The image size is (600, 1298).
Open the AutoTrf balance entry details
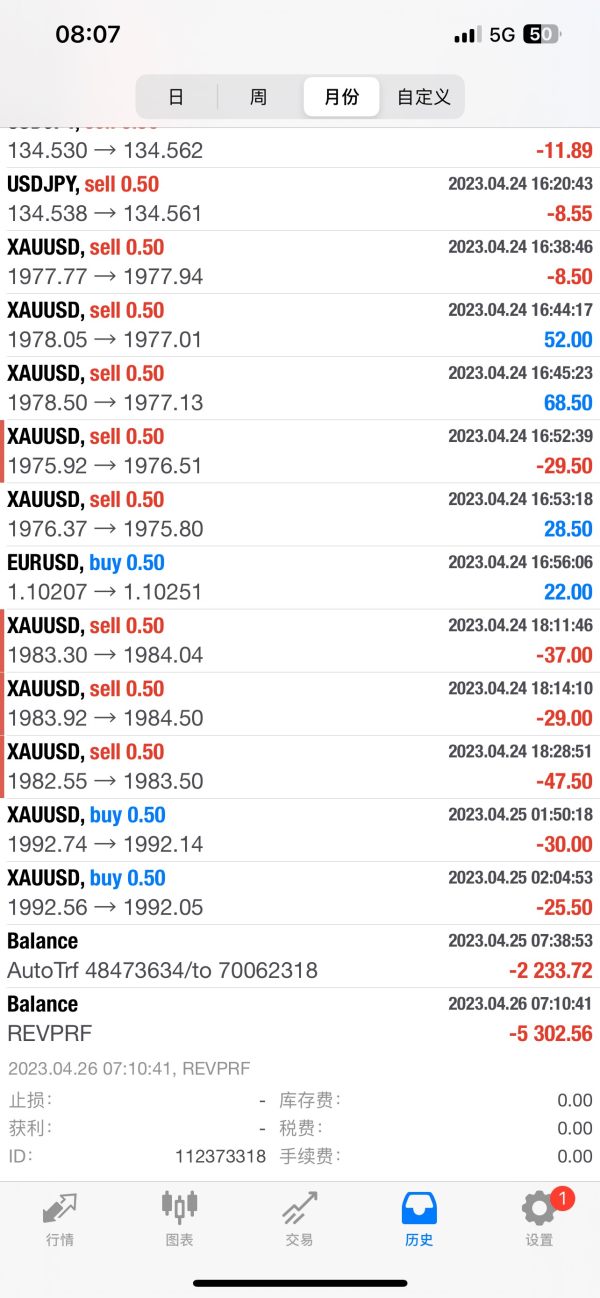click(x=300, y=955)
